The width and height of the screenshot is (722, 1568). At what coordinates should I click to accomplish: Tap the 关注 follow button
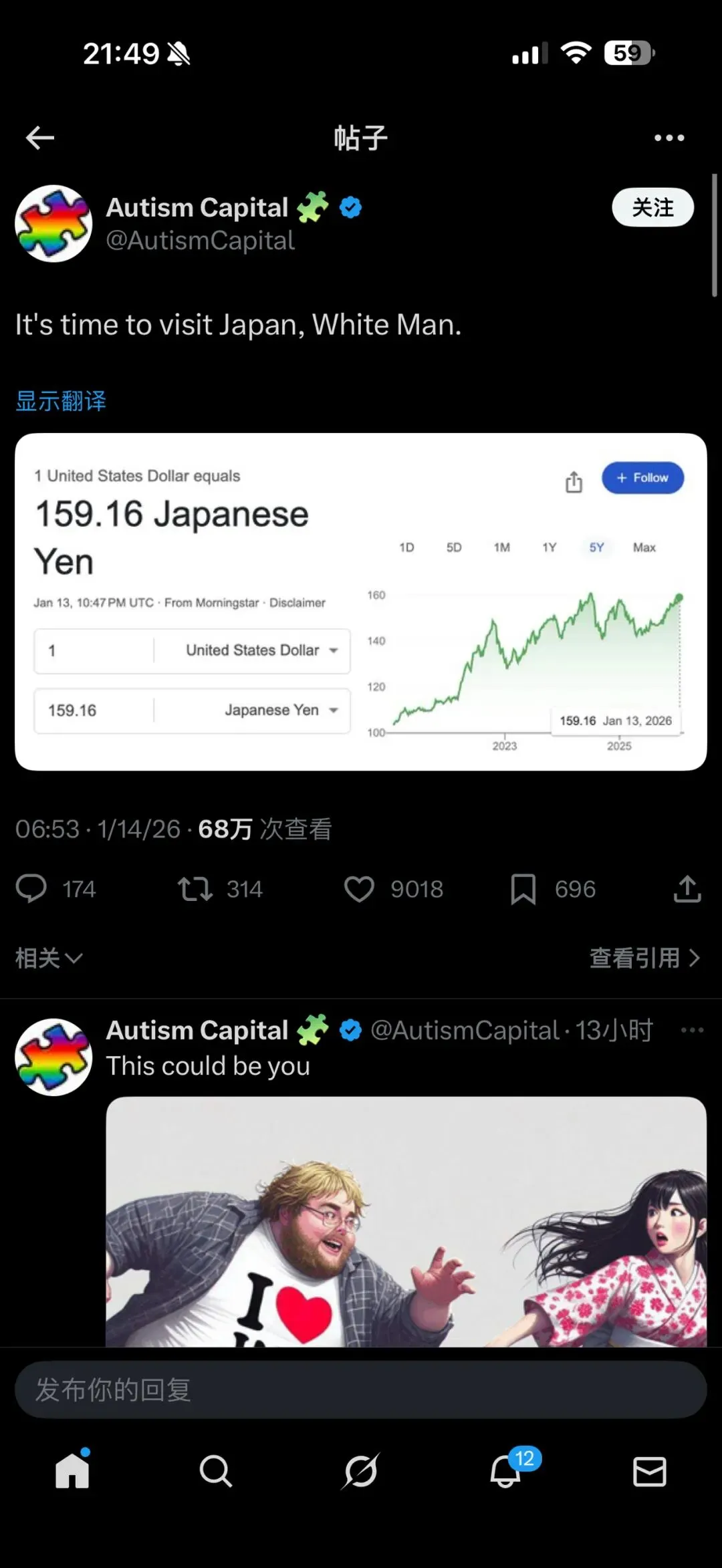click(652, 207)
